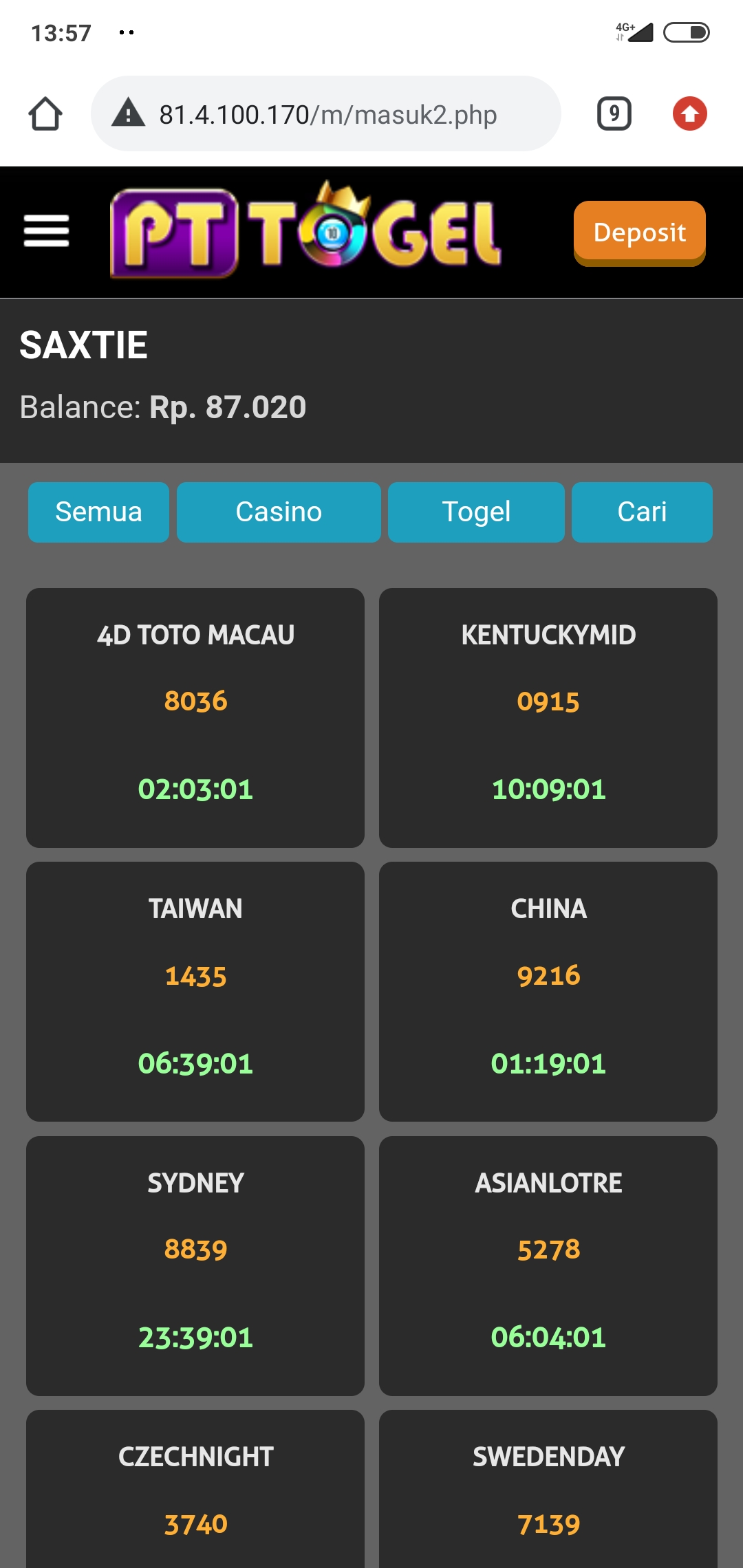This screenshot has height=1568, width=743.
Task: Open the browser tab switcher
Action: pyautogui.click(x=614, y=114)
